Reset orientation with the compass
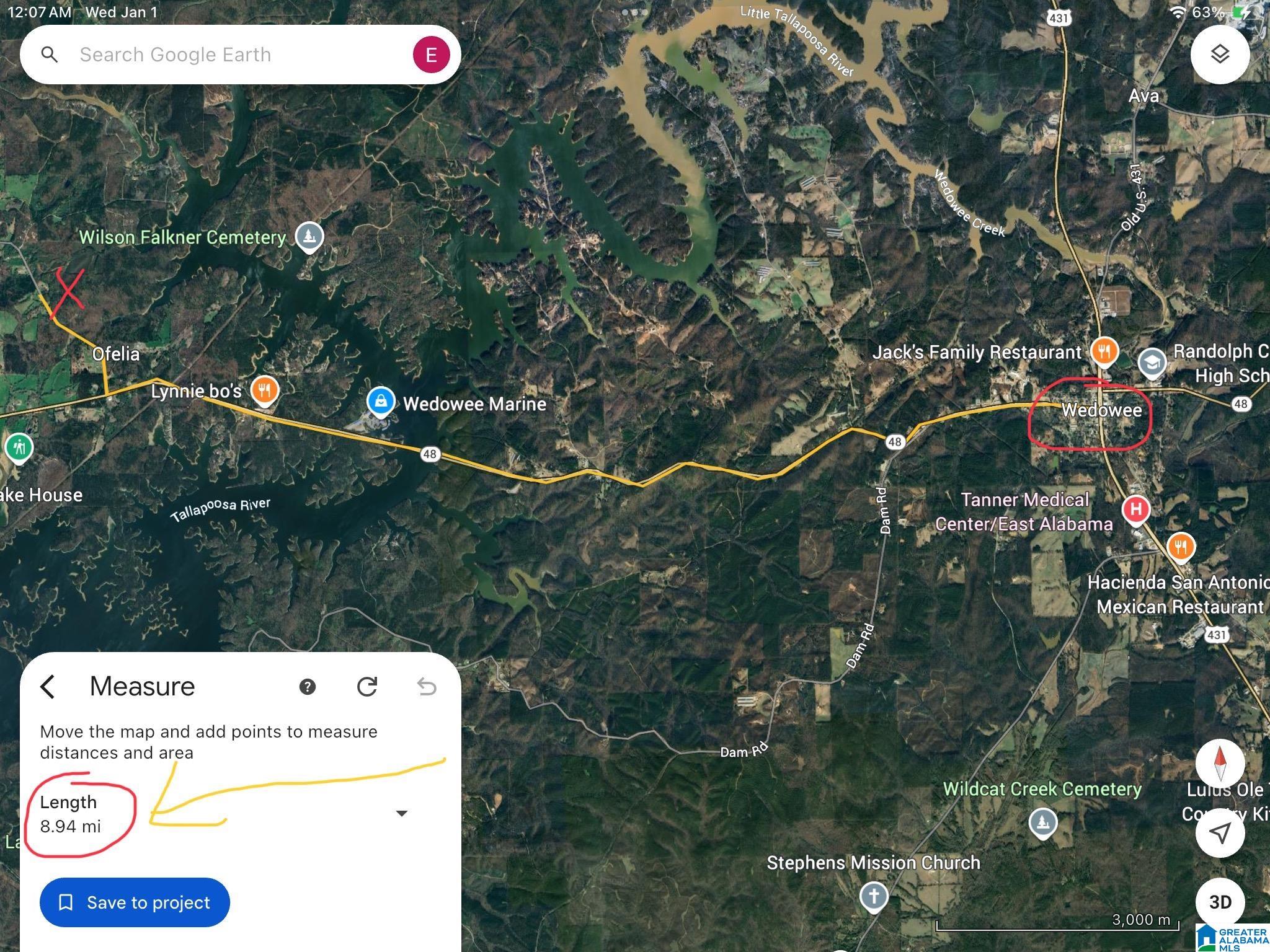The image size is (1270, 952). click(1220, 762)
